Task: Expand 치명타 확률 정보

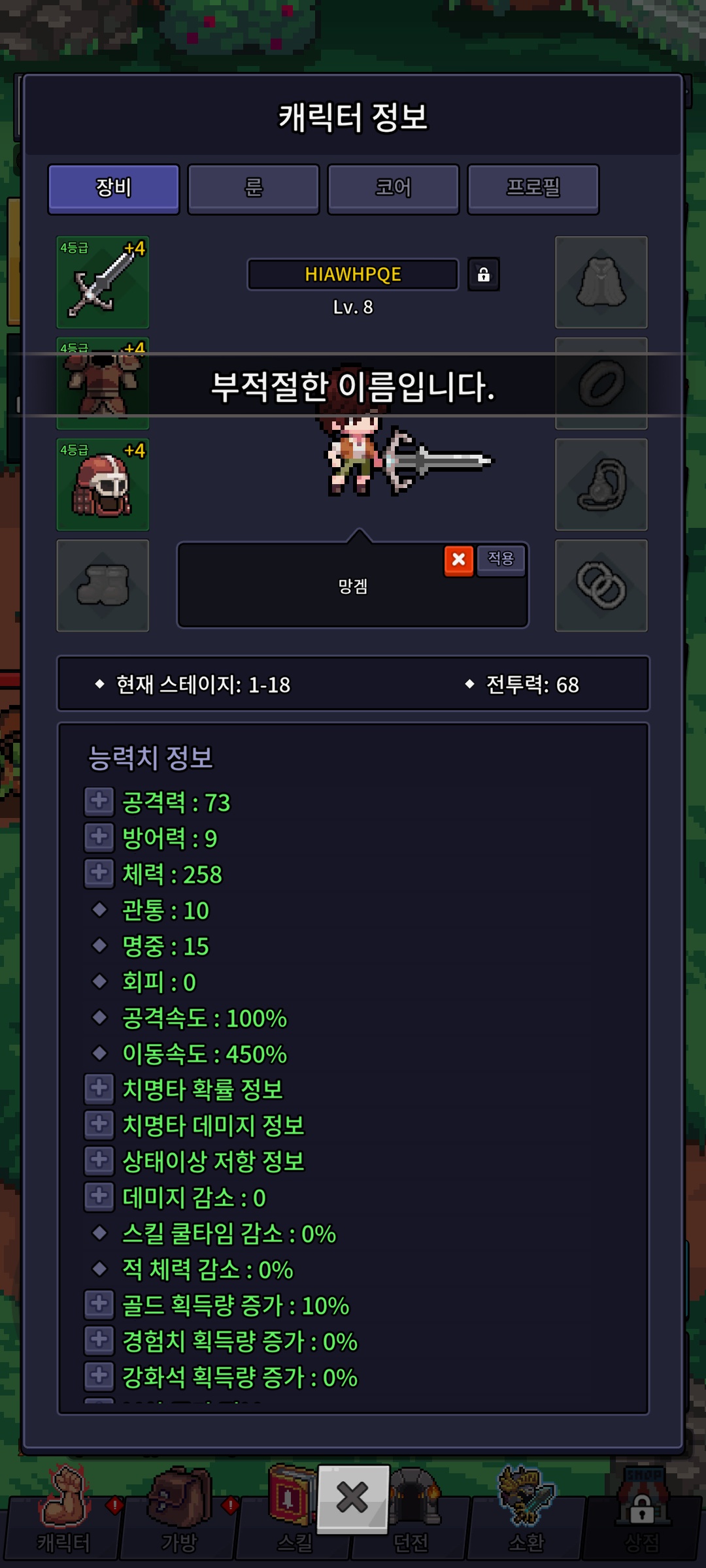Action: [x=99, y=1088]
